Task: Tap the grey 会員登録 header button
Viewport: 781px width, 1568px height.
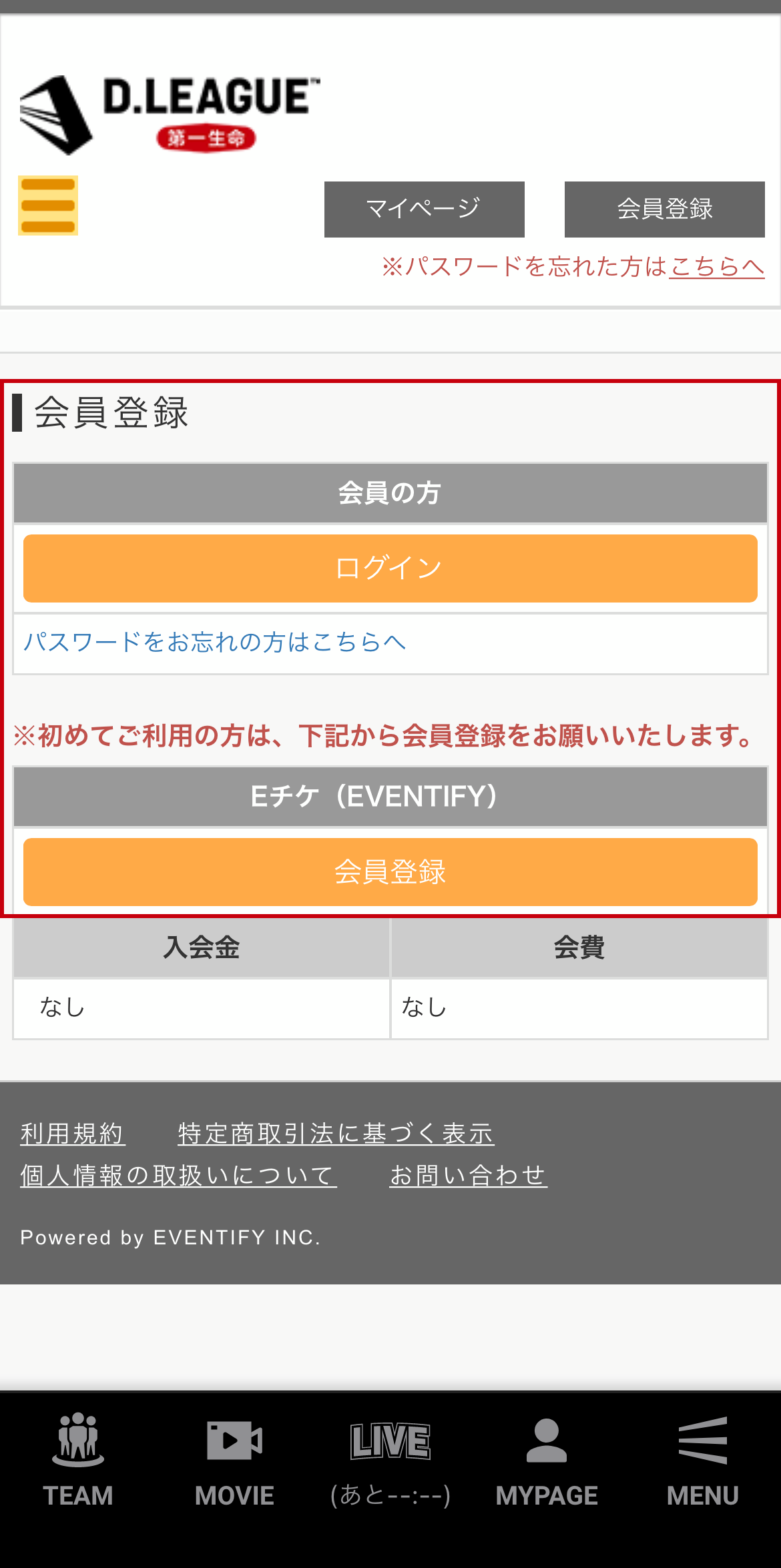Action: (x=664, y=209)
